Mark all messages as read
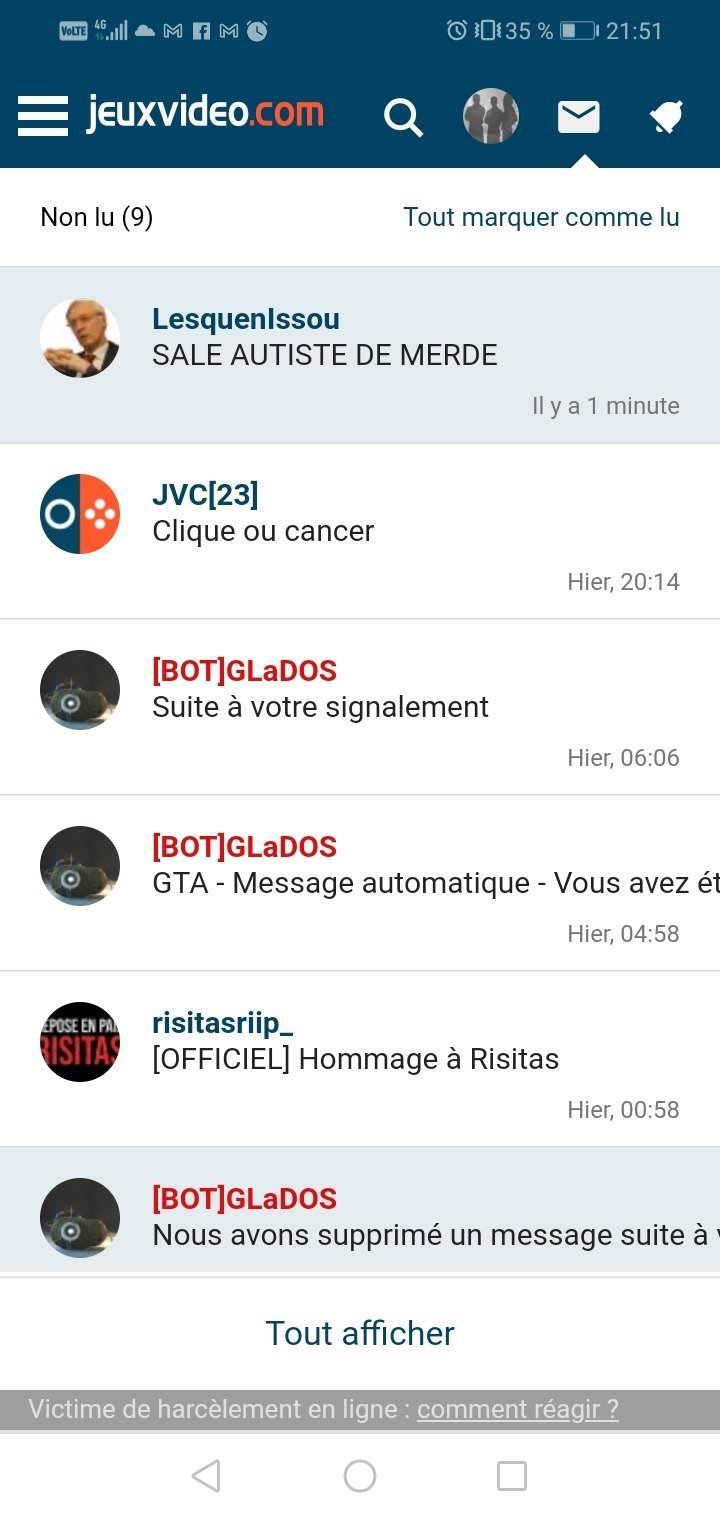Viewport: 720px width, 1520px height. pos(541,217)
